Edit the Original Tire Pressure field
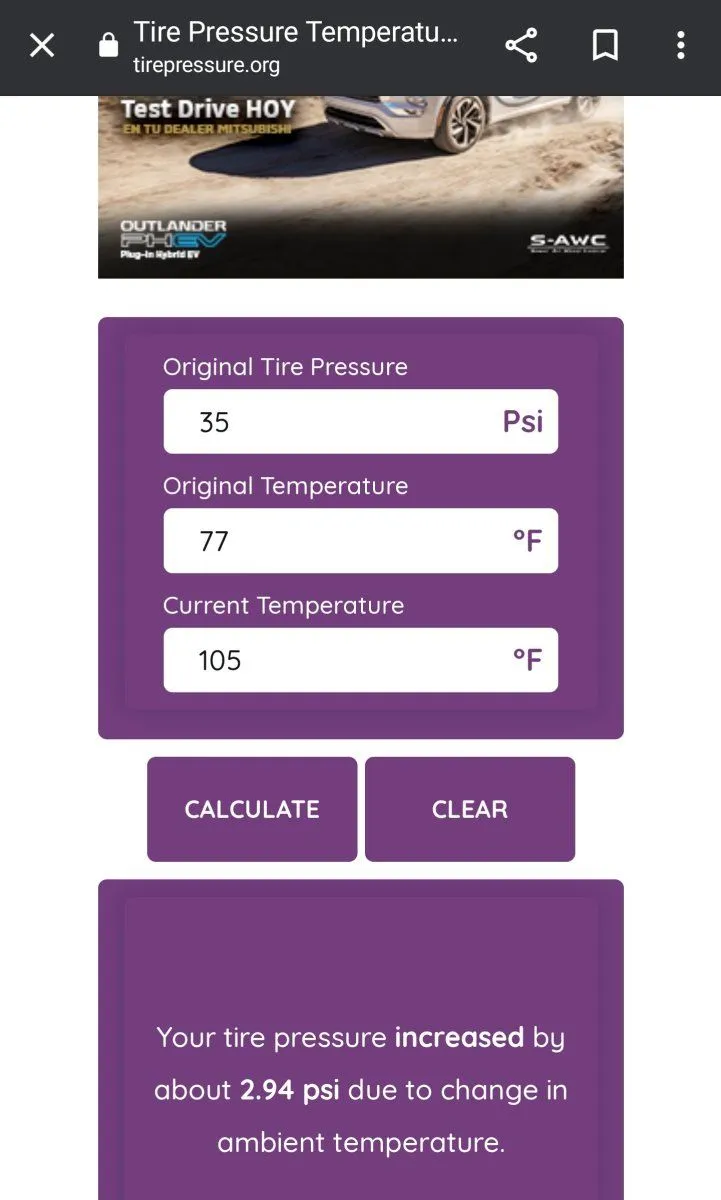The image size is (721, 1200). (340, 422)
